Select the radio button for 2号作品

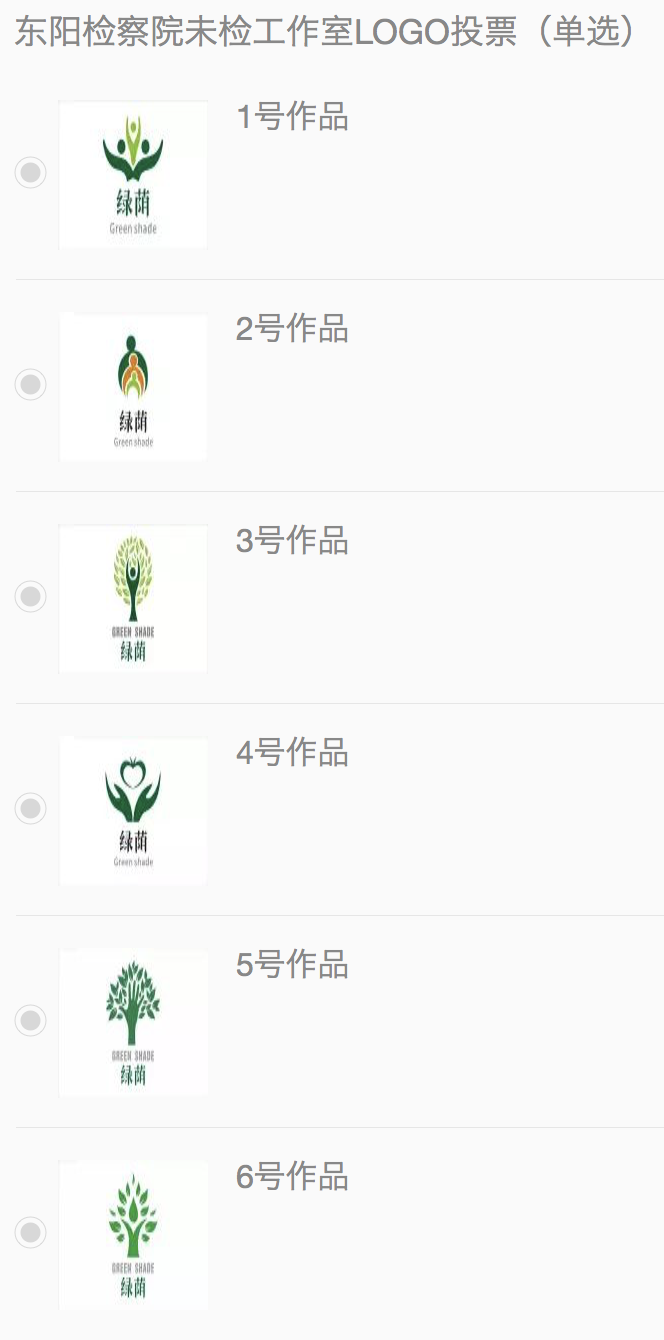pyautogui.click(x=31, y=384)
